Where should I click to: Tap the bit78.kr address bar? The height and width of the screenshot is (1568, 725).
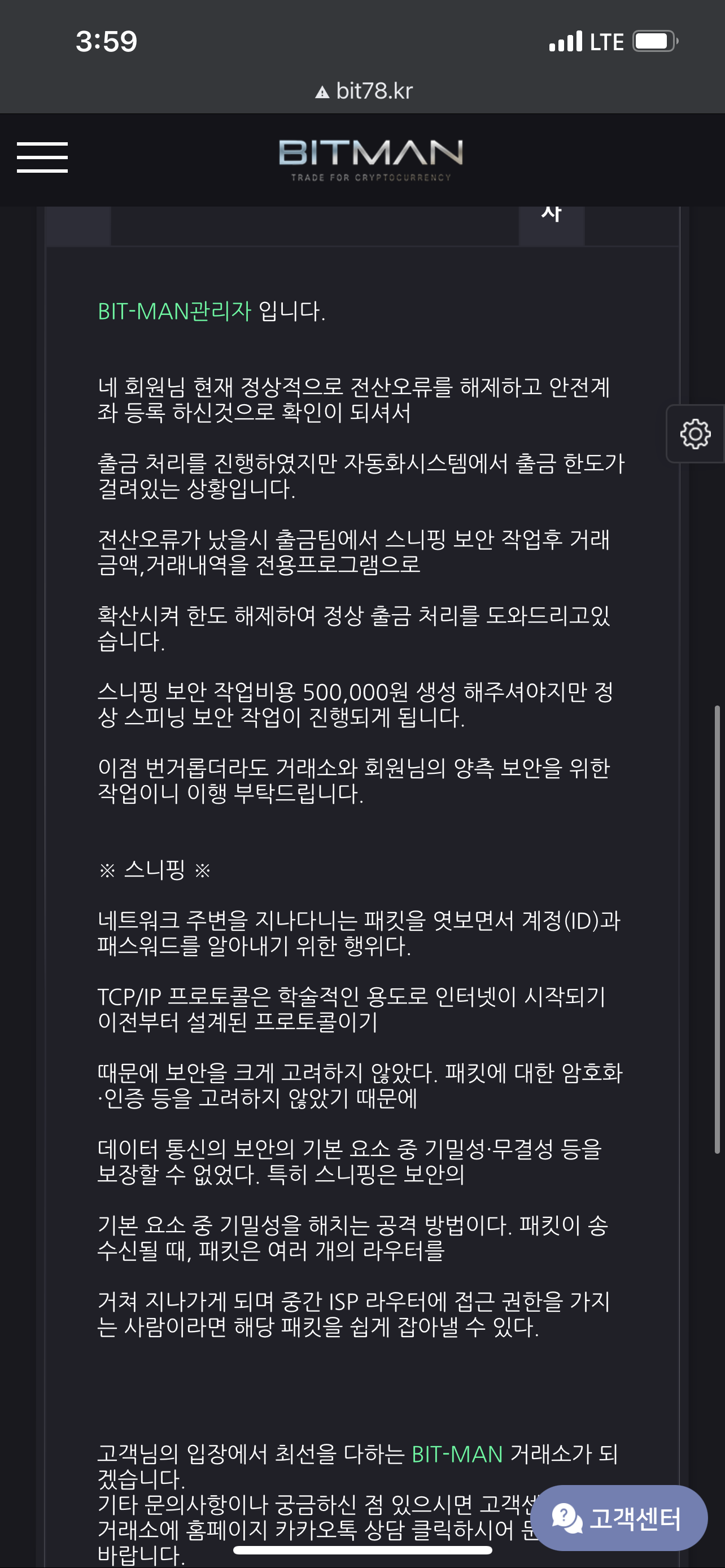pos(364,91)
